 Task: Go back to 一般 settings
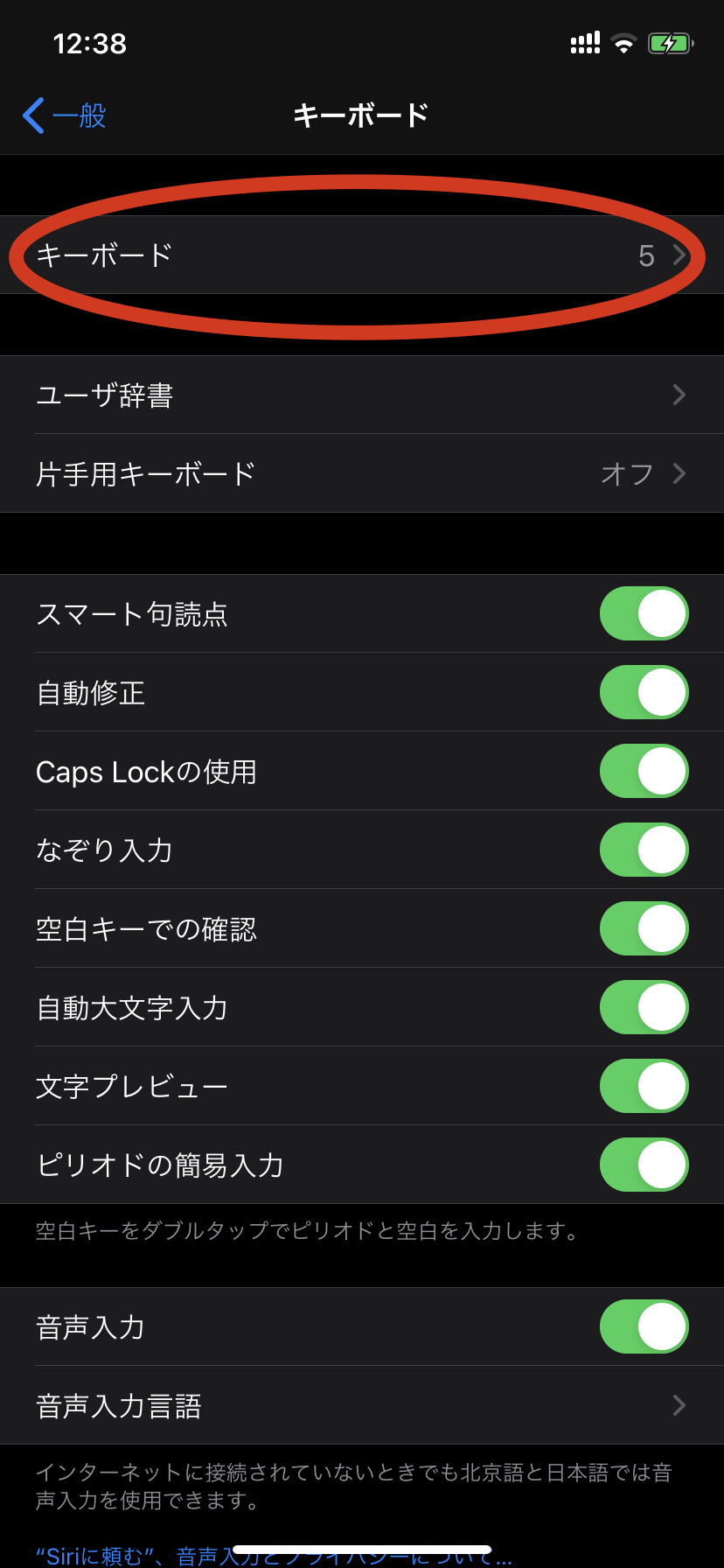[x=65, y=115]
